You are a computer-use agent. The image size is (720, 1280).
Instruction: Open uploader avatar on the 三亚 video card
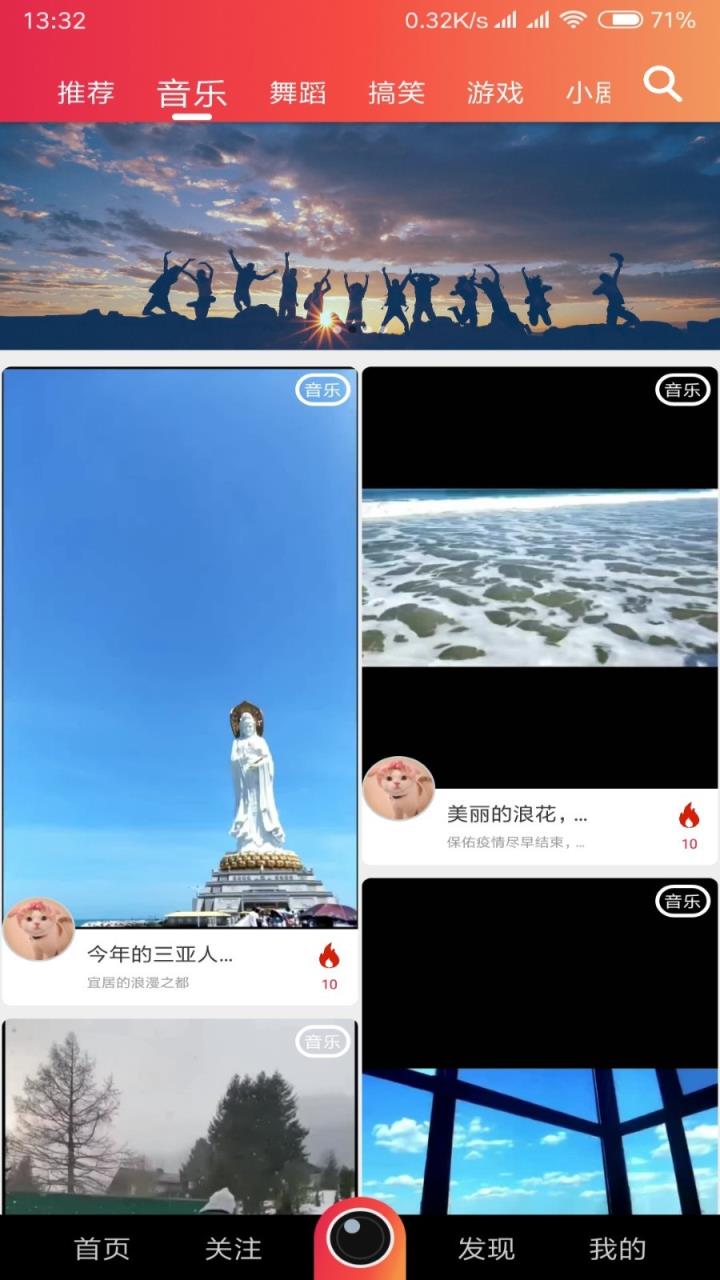[x=38, y=930]
